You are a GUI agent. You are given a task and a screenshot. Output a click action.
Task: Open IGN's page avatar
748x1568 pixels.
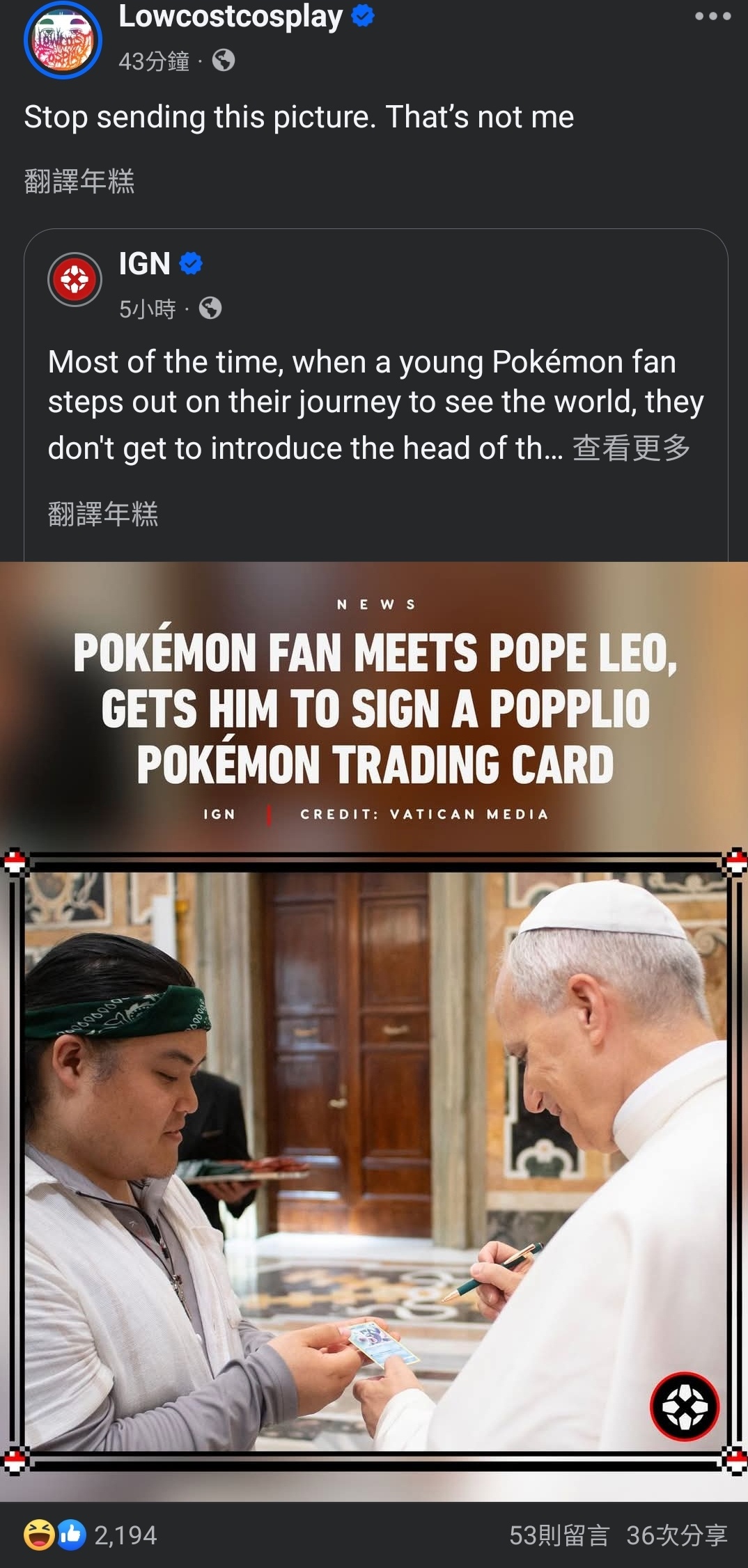(75, 280)
